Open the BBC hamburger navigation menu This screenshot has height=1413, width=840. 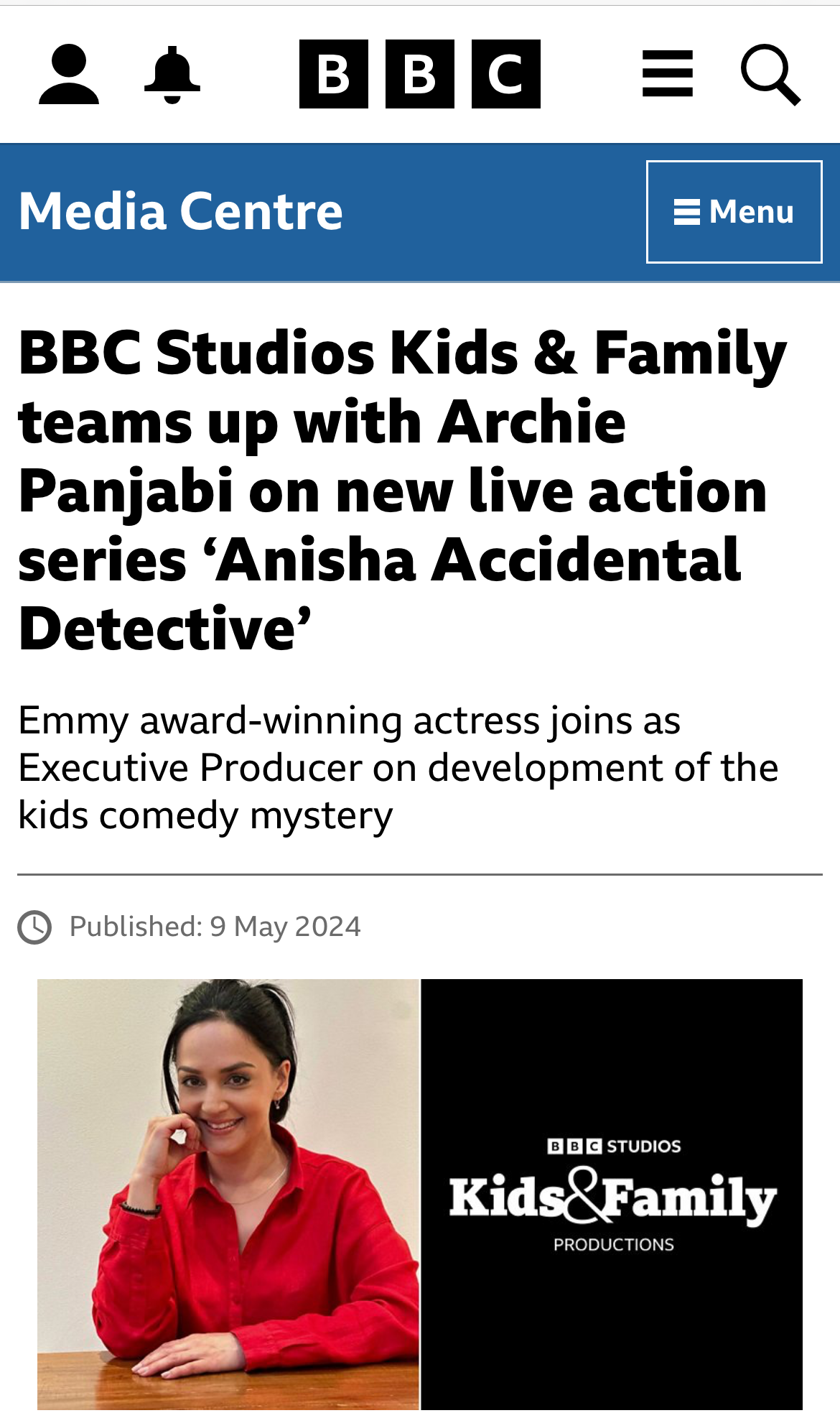(667, 74)
